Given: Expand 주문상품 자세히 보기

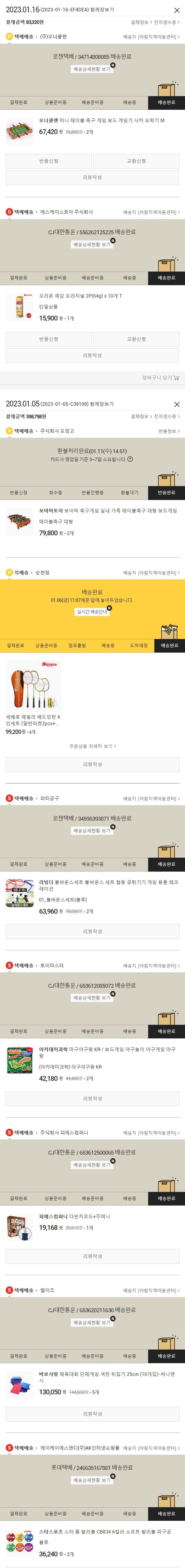Looking at the screenshot, I should point(92,746).
